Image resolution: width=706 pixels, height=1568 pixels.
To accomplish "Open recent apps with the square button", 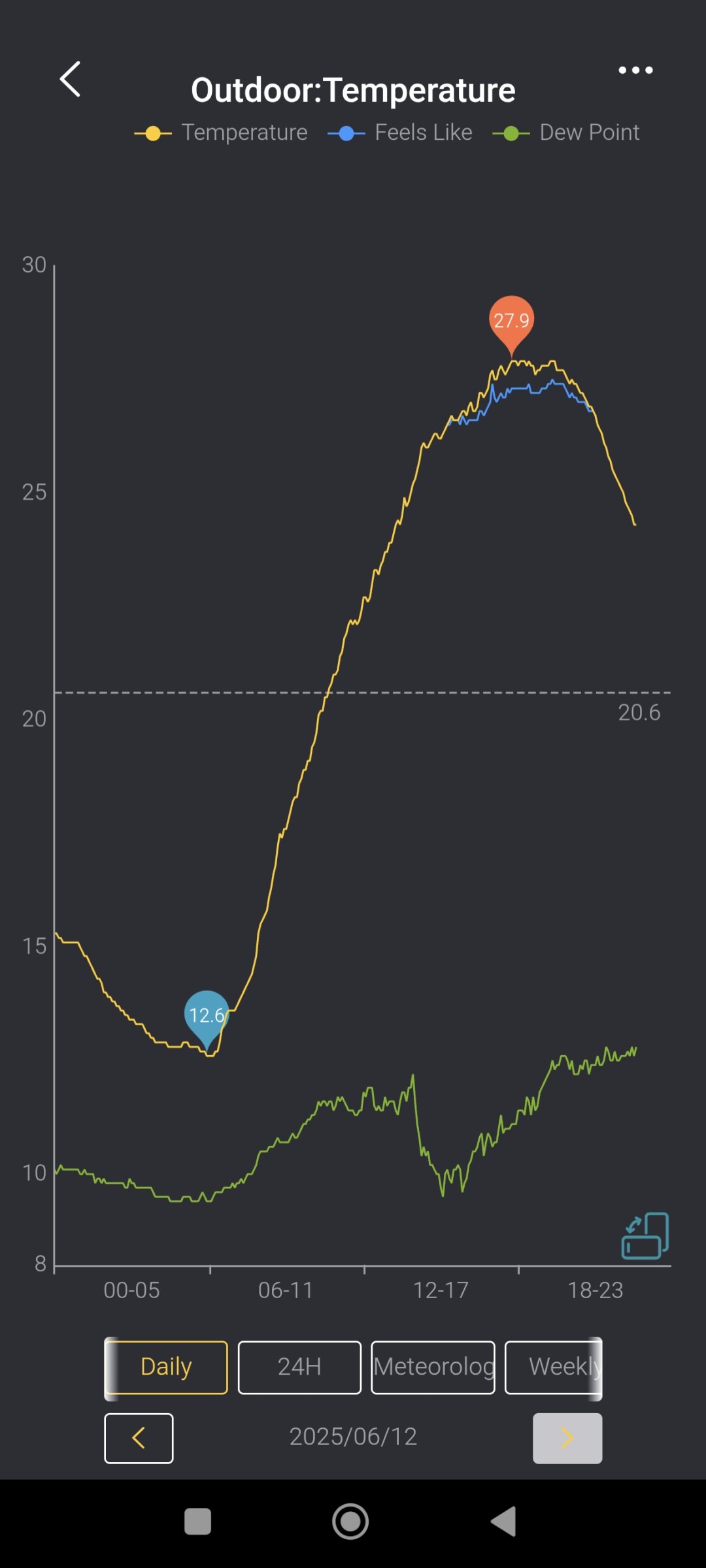I will (197, 1522).
